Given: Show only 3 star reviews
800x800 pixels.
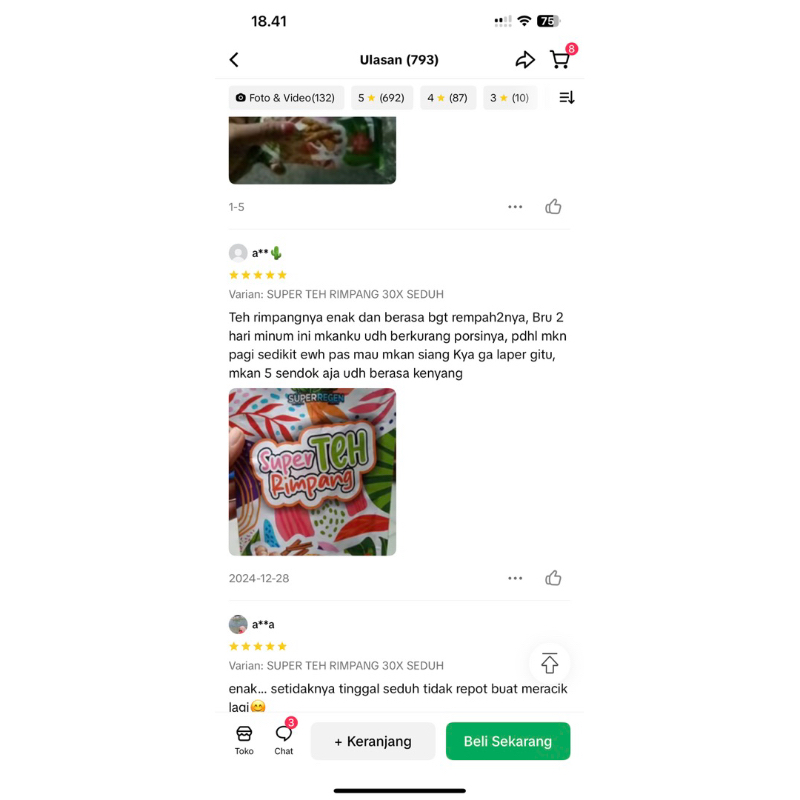Looking at the screenshot, I should (509, 98).
